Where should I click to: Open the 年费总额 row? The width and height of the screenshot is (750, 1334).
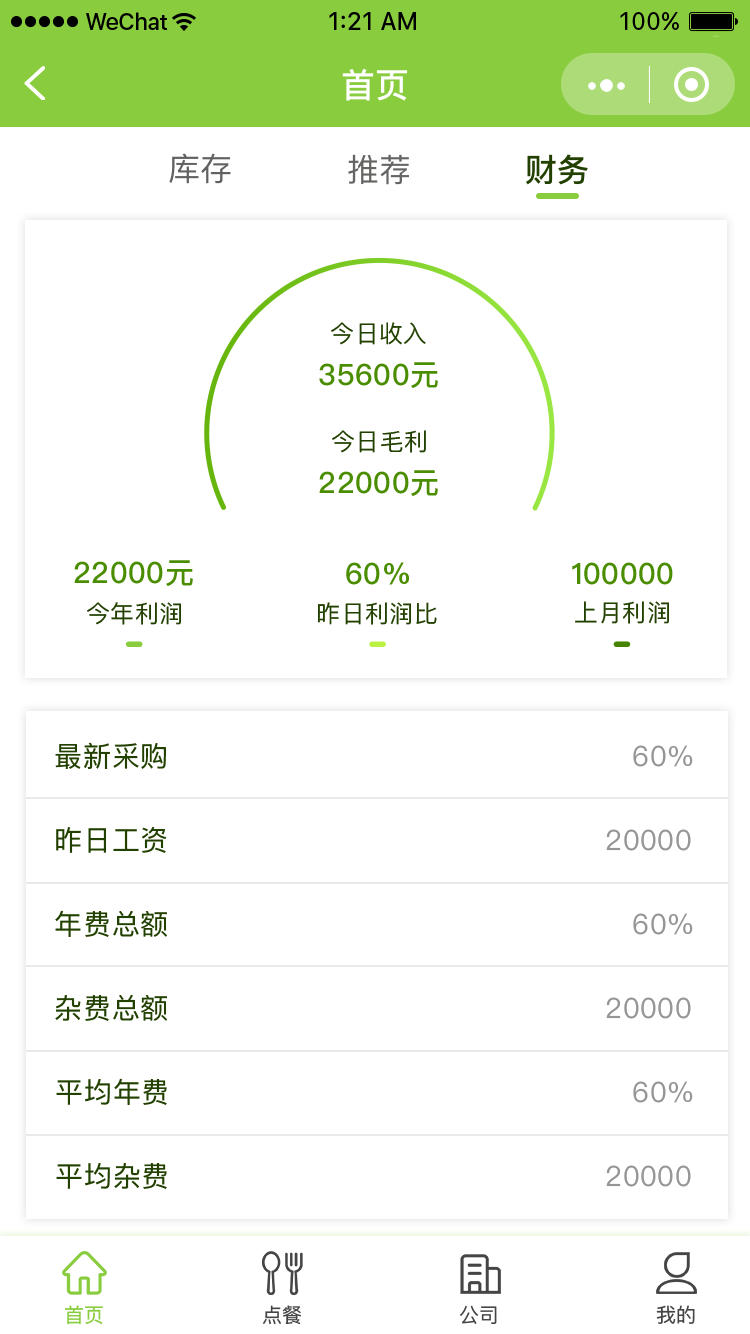tap(376, 924)
